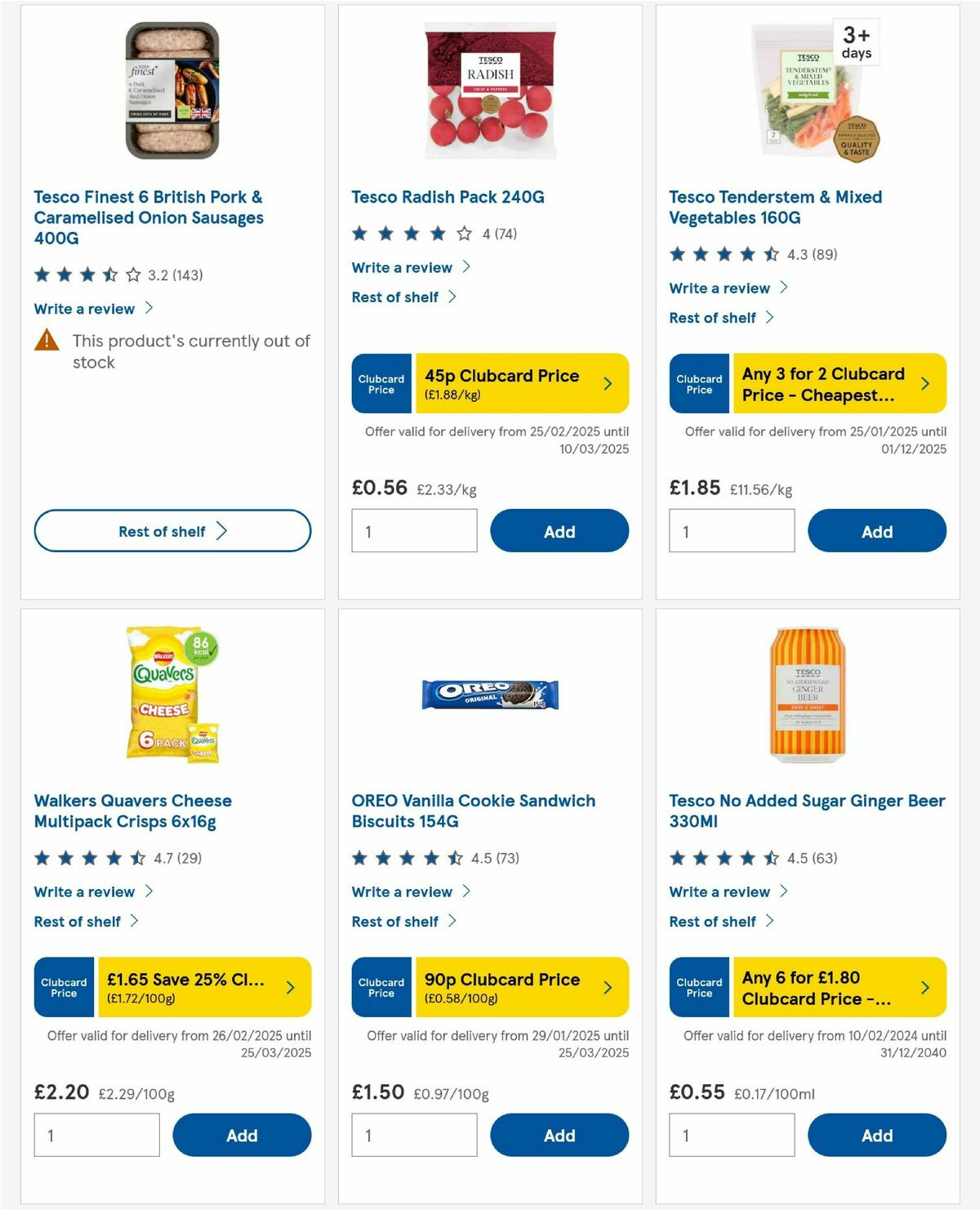Image resolution: width=980 pixels, height=1210 pixels.
Task: Click the Tenderstem & Mixed Vegetables product image
Action: click(807, 90)
